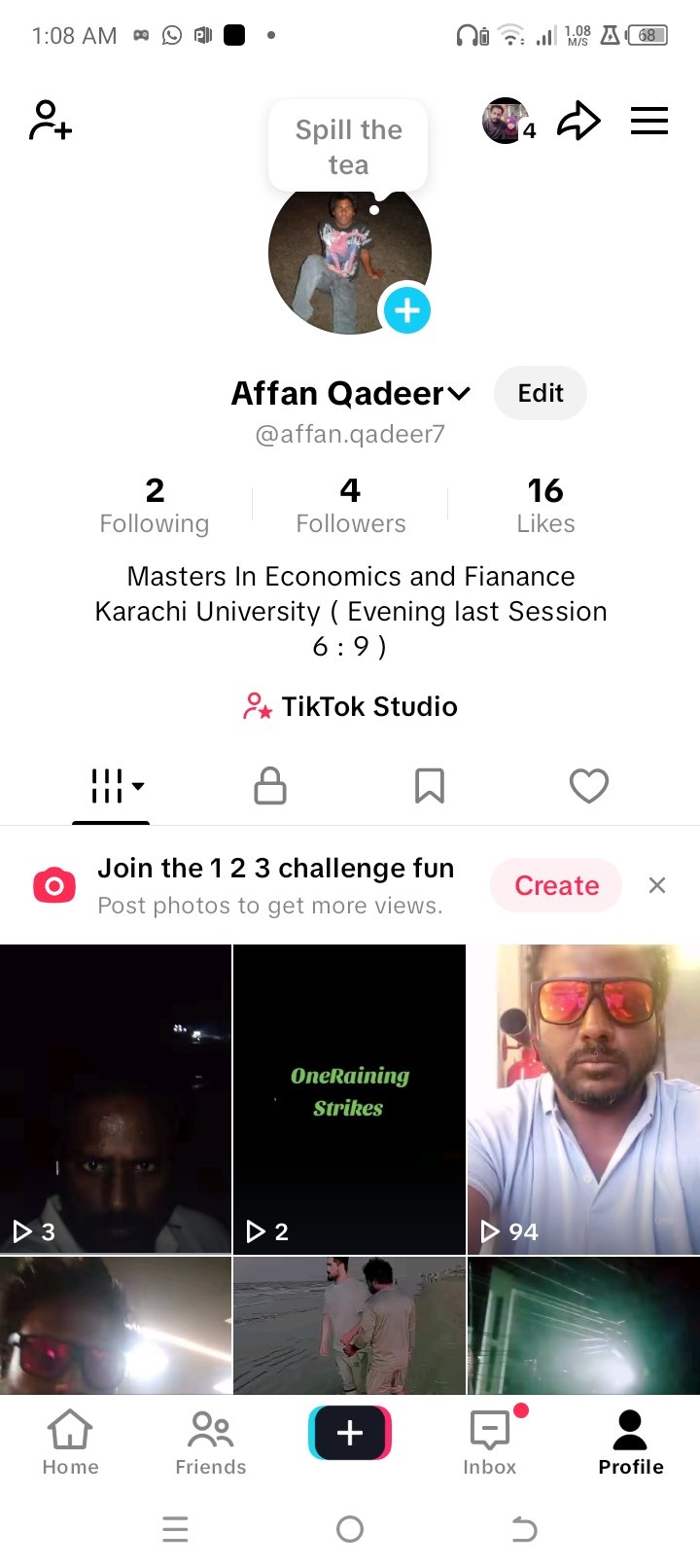Open profile views avatar showing 4

point(507,122)
